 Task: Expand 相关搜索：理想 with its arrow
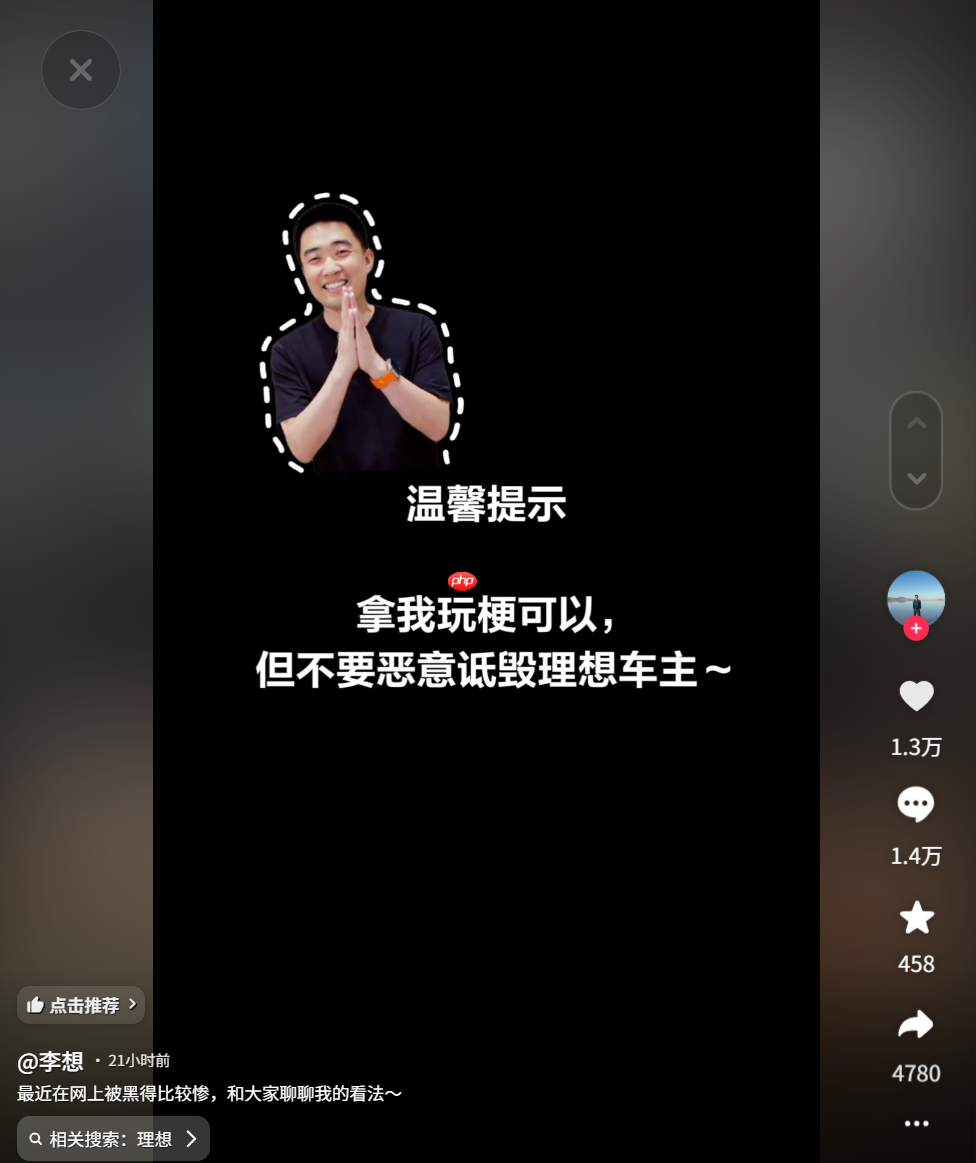(191, 1138)
